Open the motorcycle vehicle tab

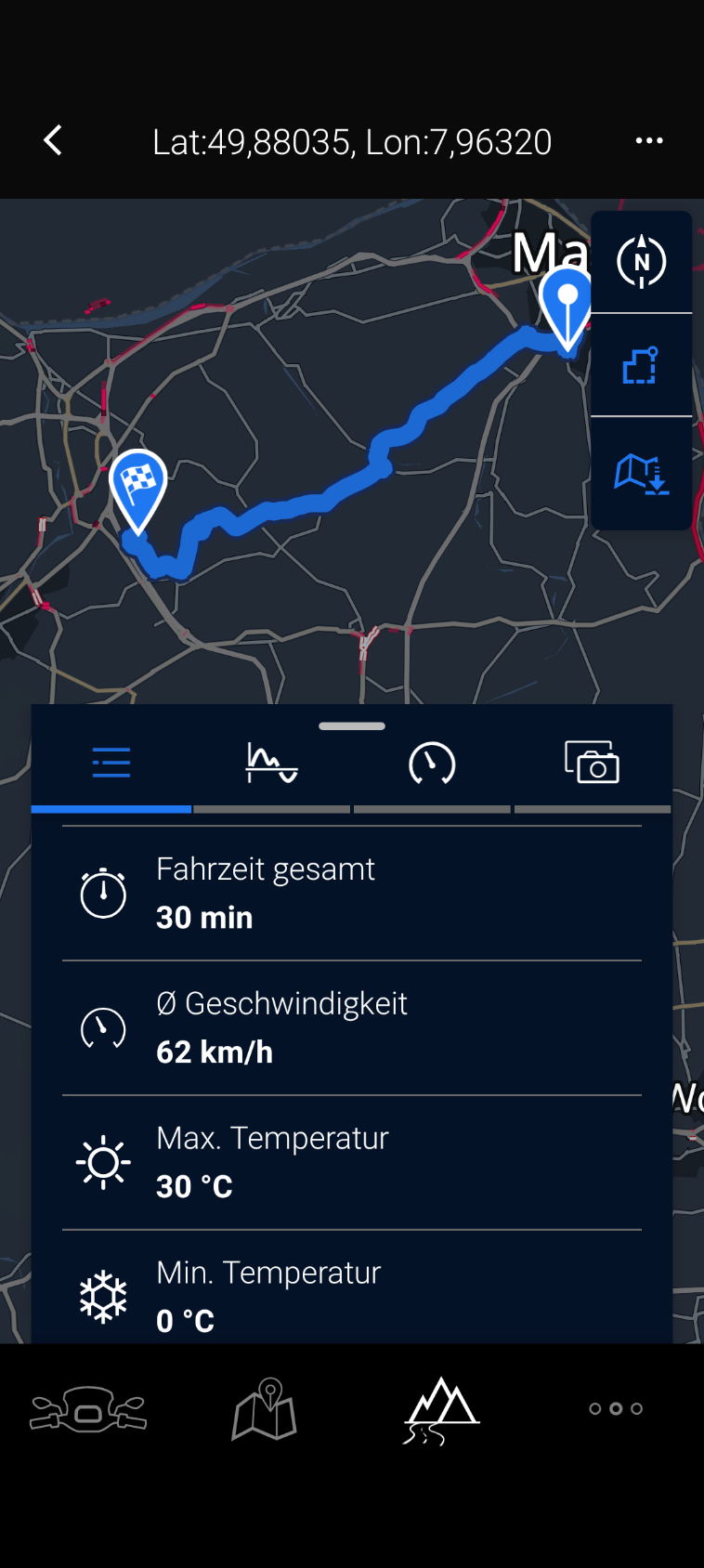click(88, 1409)
